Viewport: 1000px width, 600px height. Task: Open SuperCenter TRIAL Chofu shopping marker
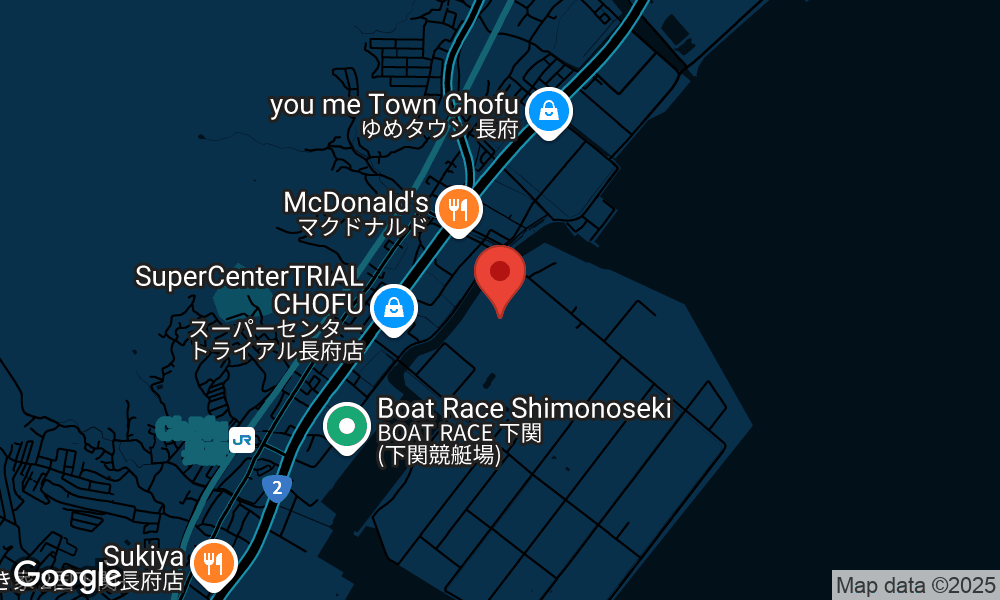395,309
